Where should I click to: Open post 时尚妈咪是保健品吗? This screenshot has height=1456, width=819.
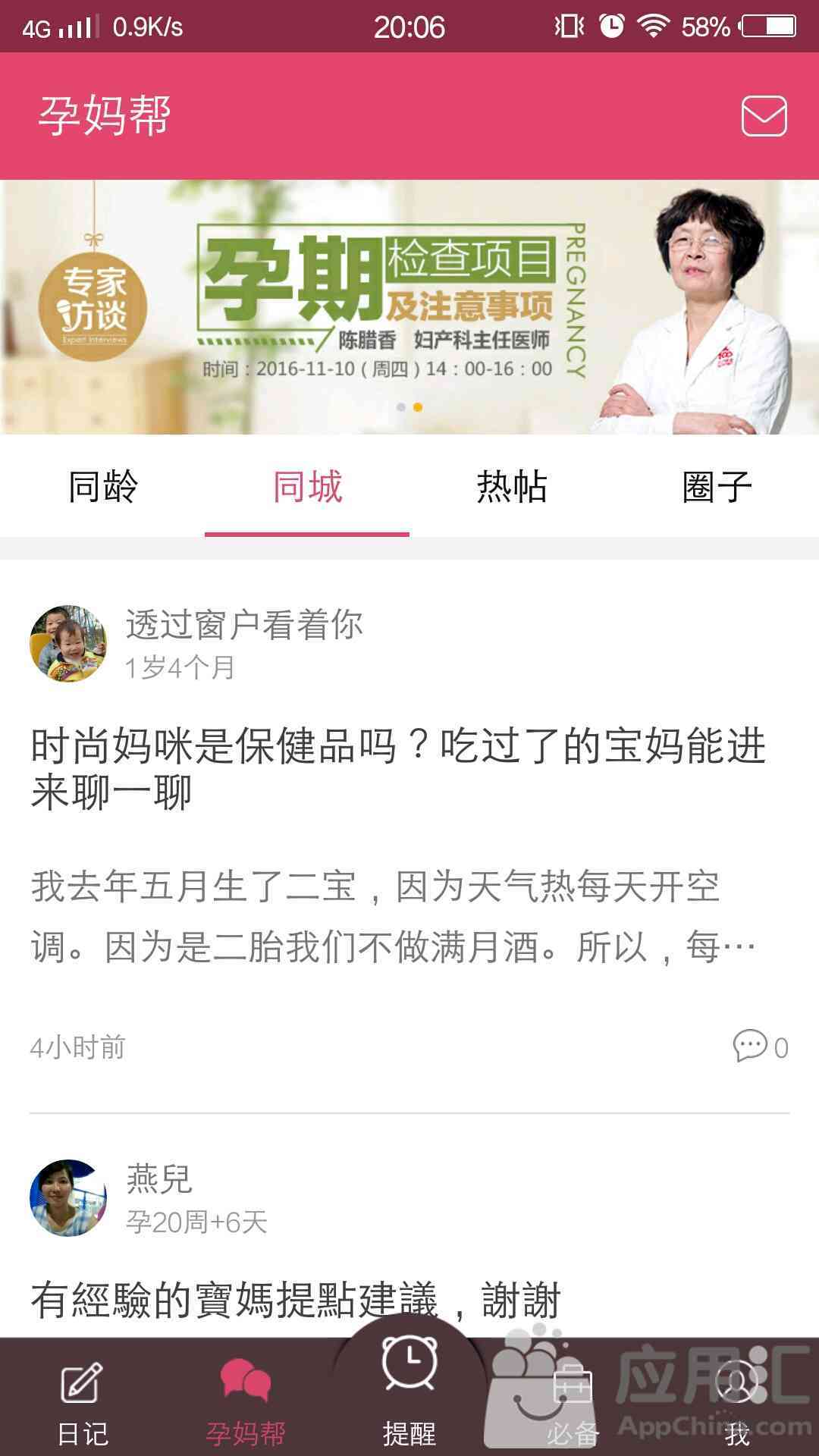coord(398,769)
